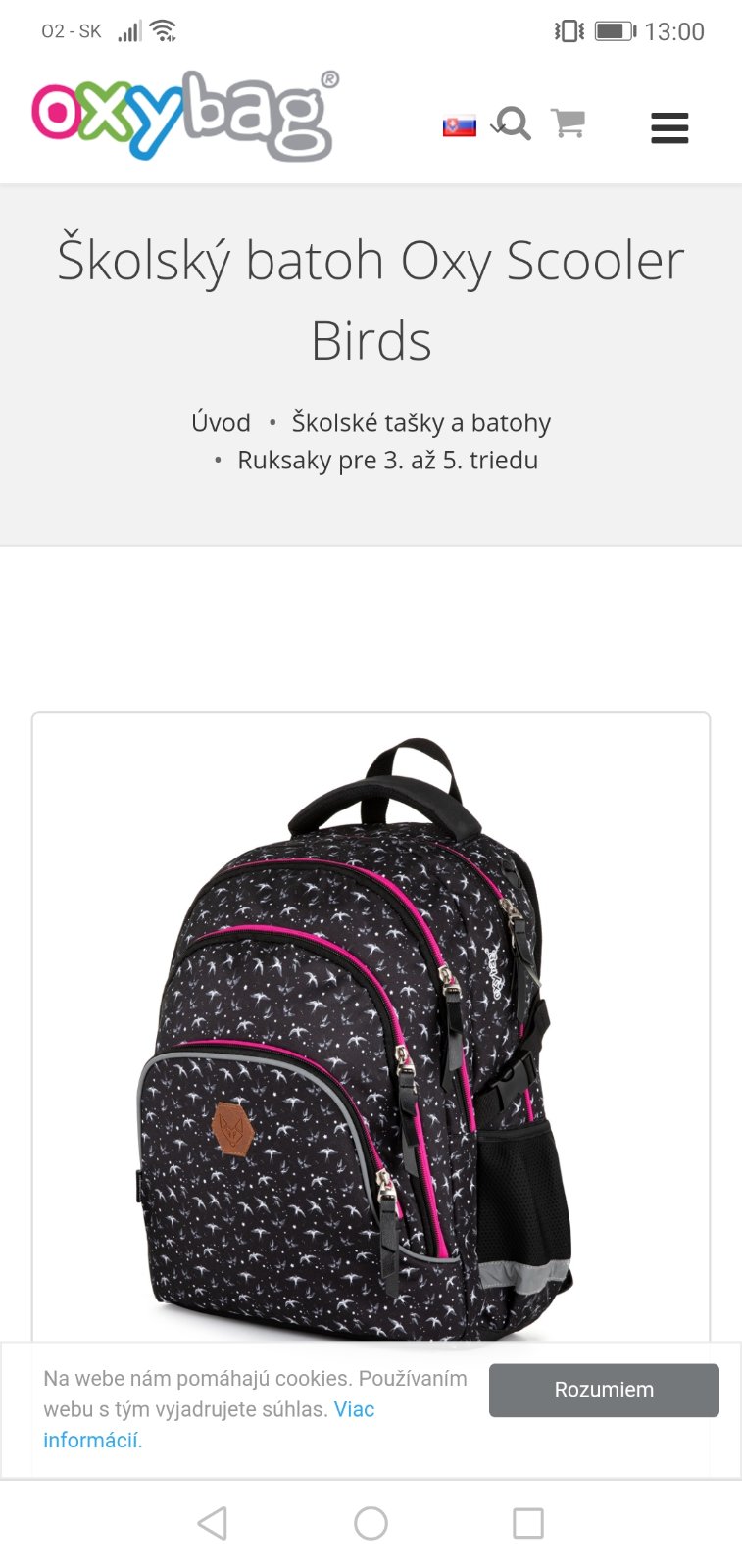
Task: Return to the phone home screen
Action: click(x=371, y=1523)
